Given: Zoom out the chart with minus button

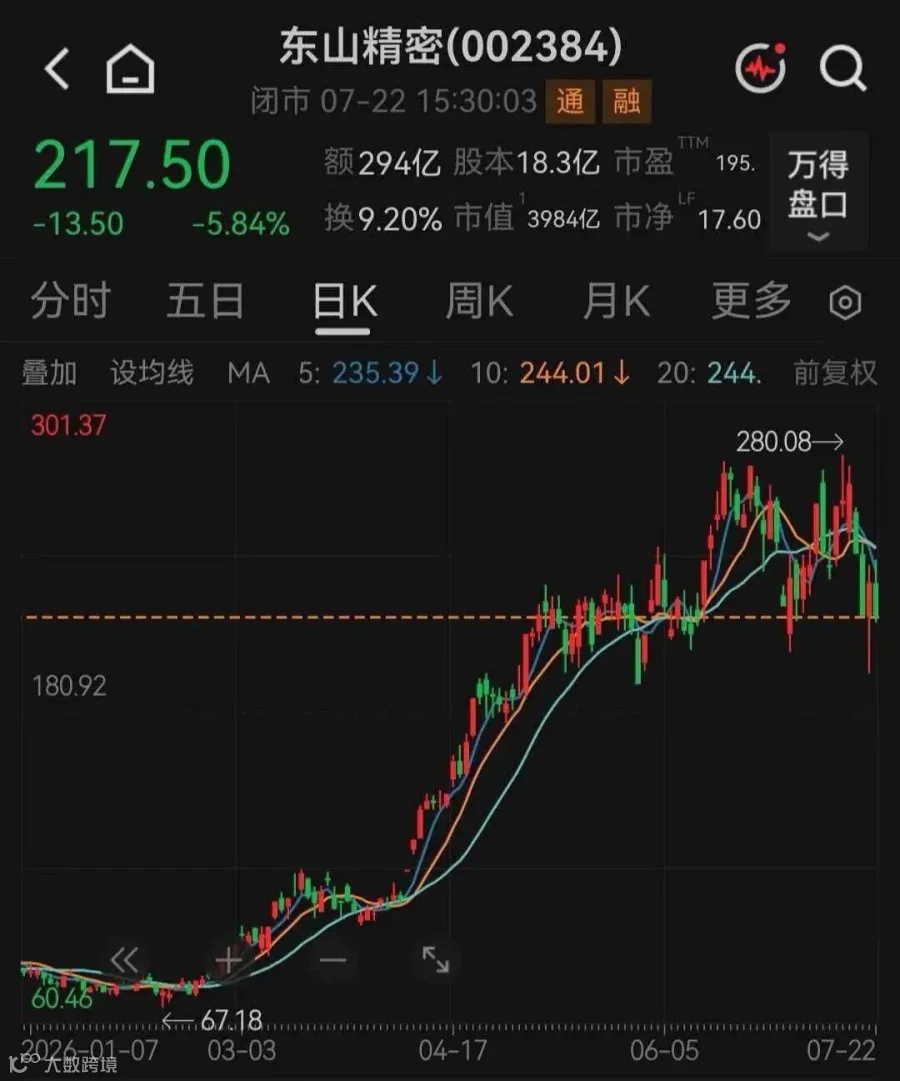Looking at the screenshot, I should click(x=333, y=960).
